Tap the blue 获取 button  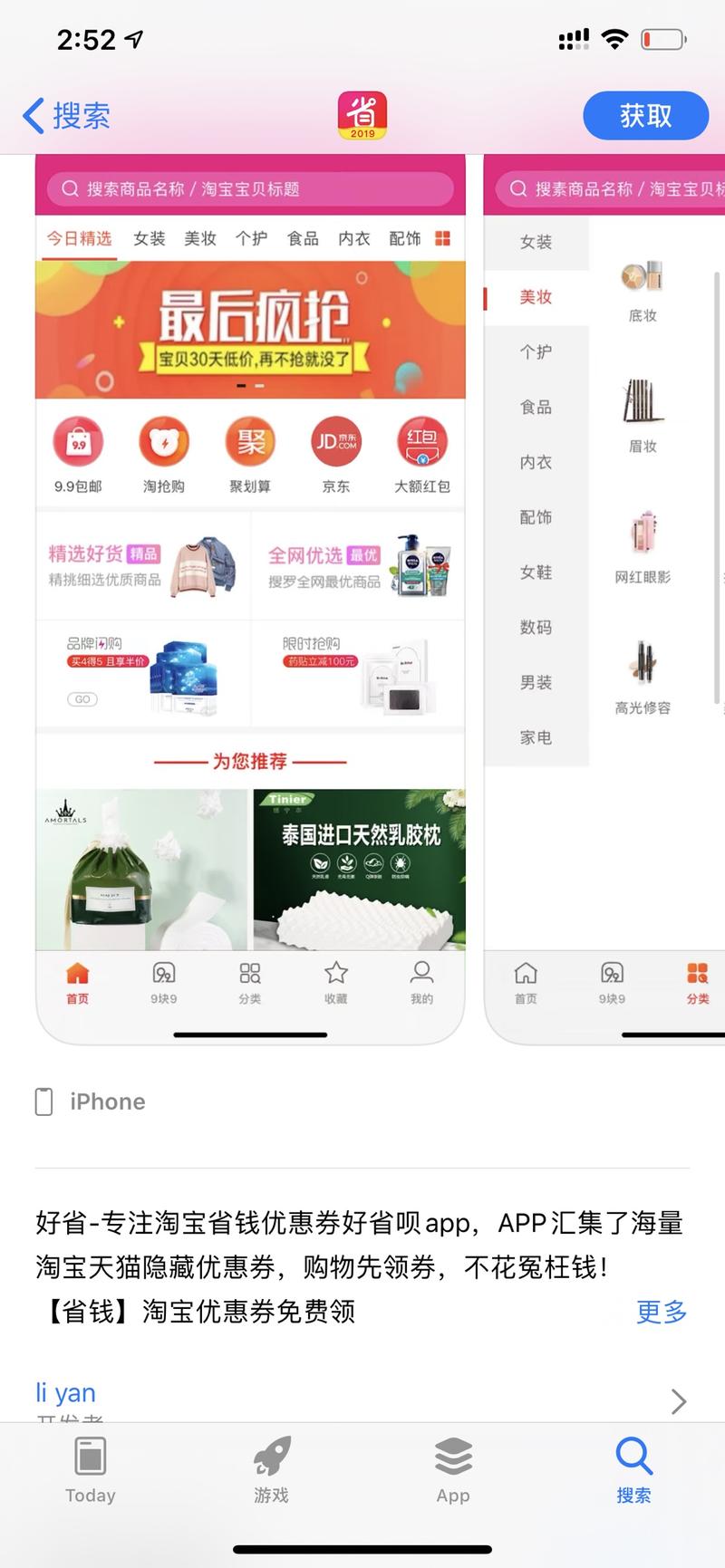[645, 116]
